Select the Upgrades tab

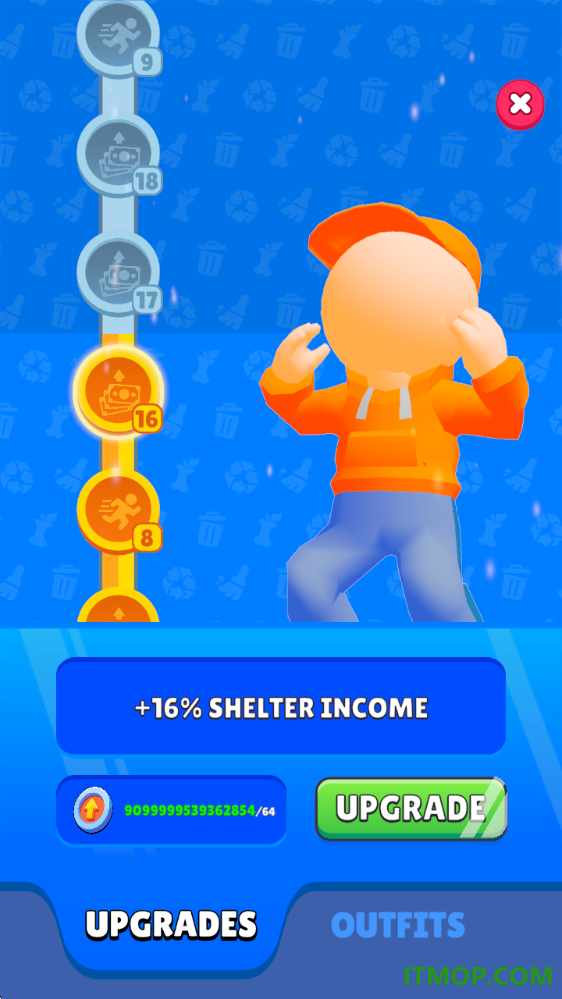(171, 925)
